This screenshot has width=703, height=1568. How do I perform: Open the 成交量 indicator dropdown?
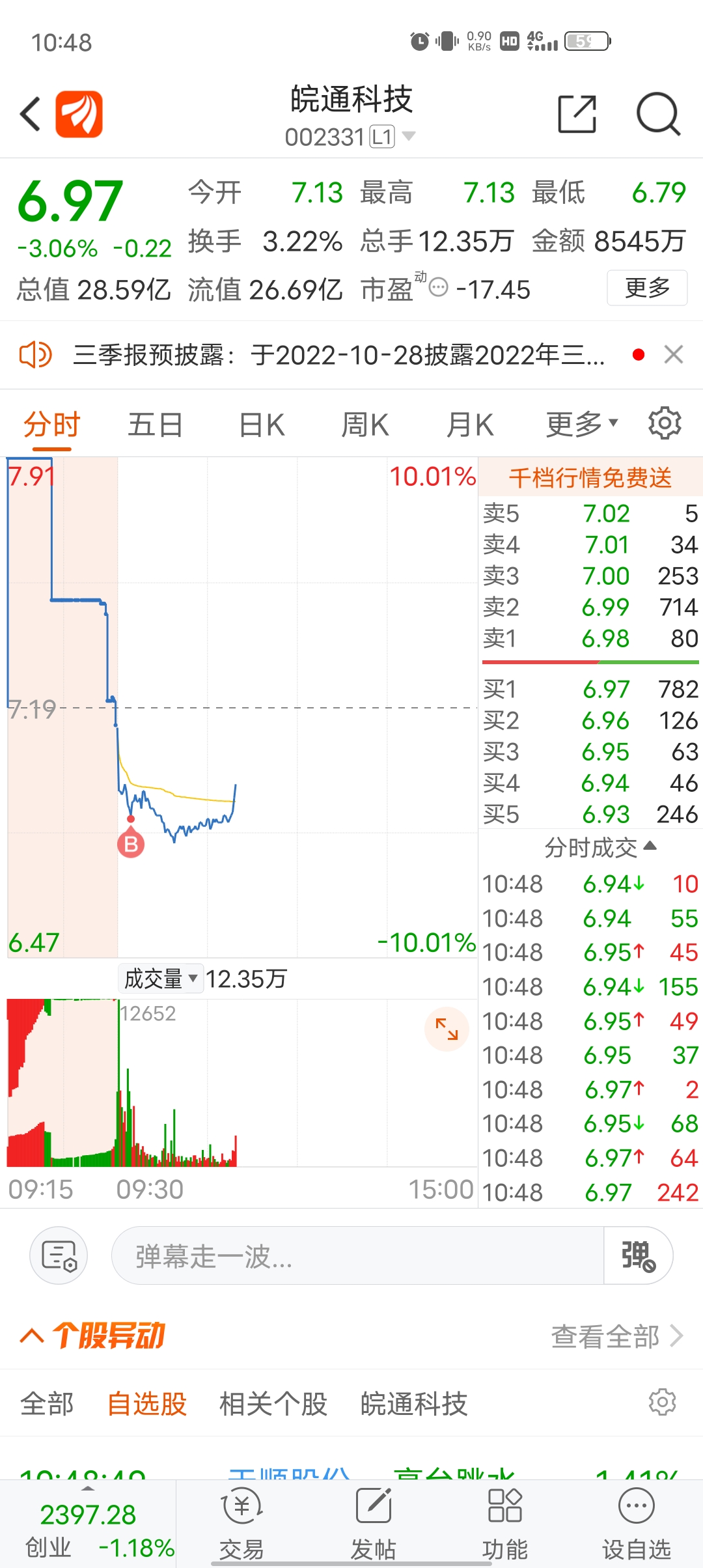click(161, 979)
